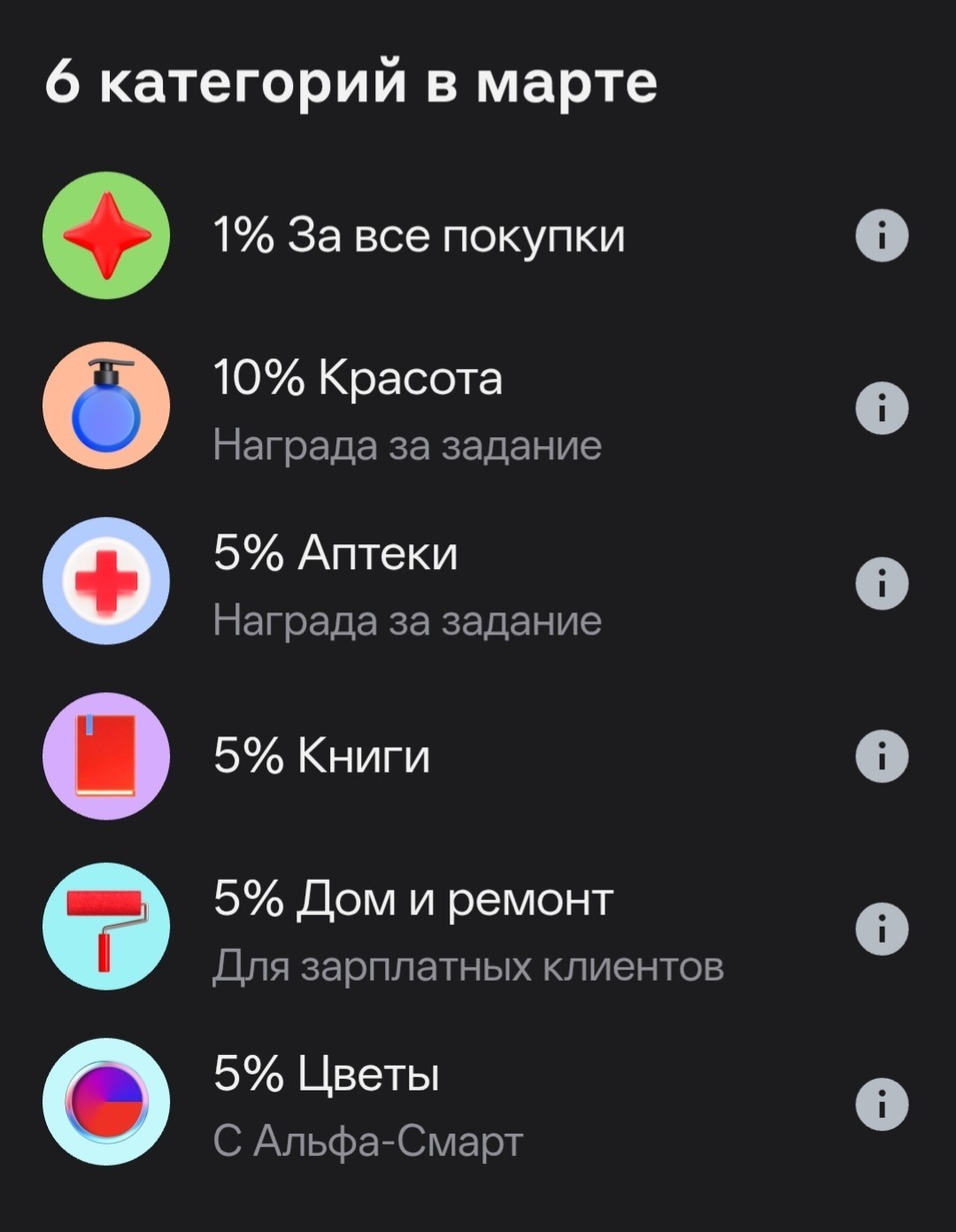Show details about 10% Красота cashback
956x1232 pixels.
[x=882, y=408]
